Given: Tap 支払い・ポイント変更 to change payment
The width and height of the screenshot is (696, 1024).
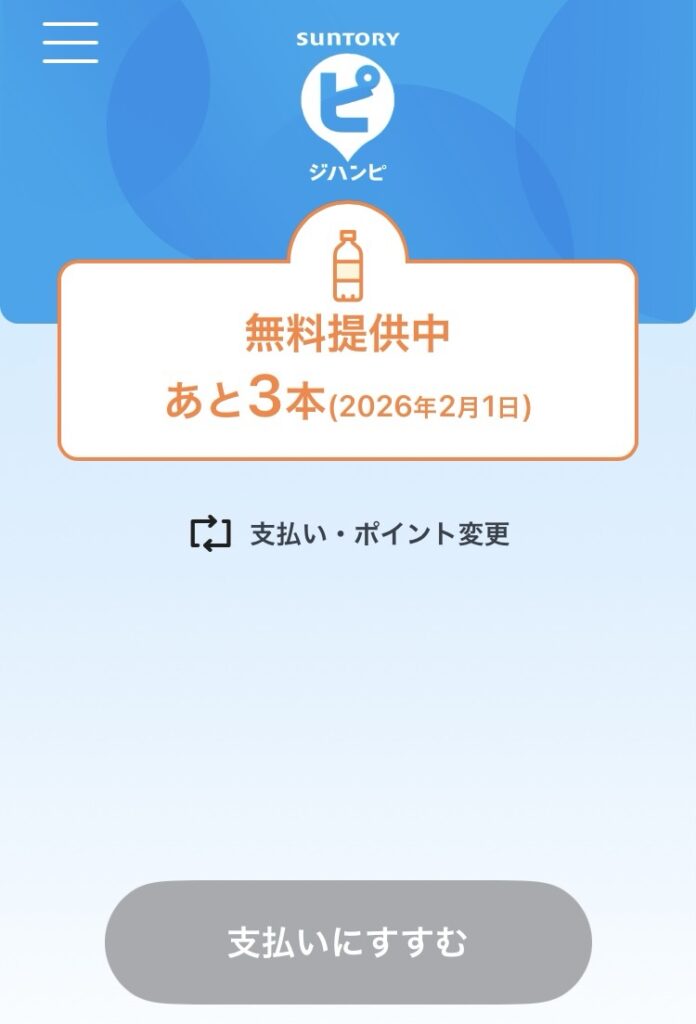Looking at the screenshot, I should (350, 534).
